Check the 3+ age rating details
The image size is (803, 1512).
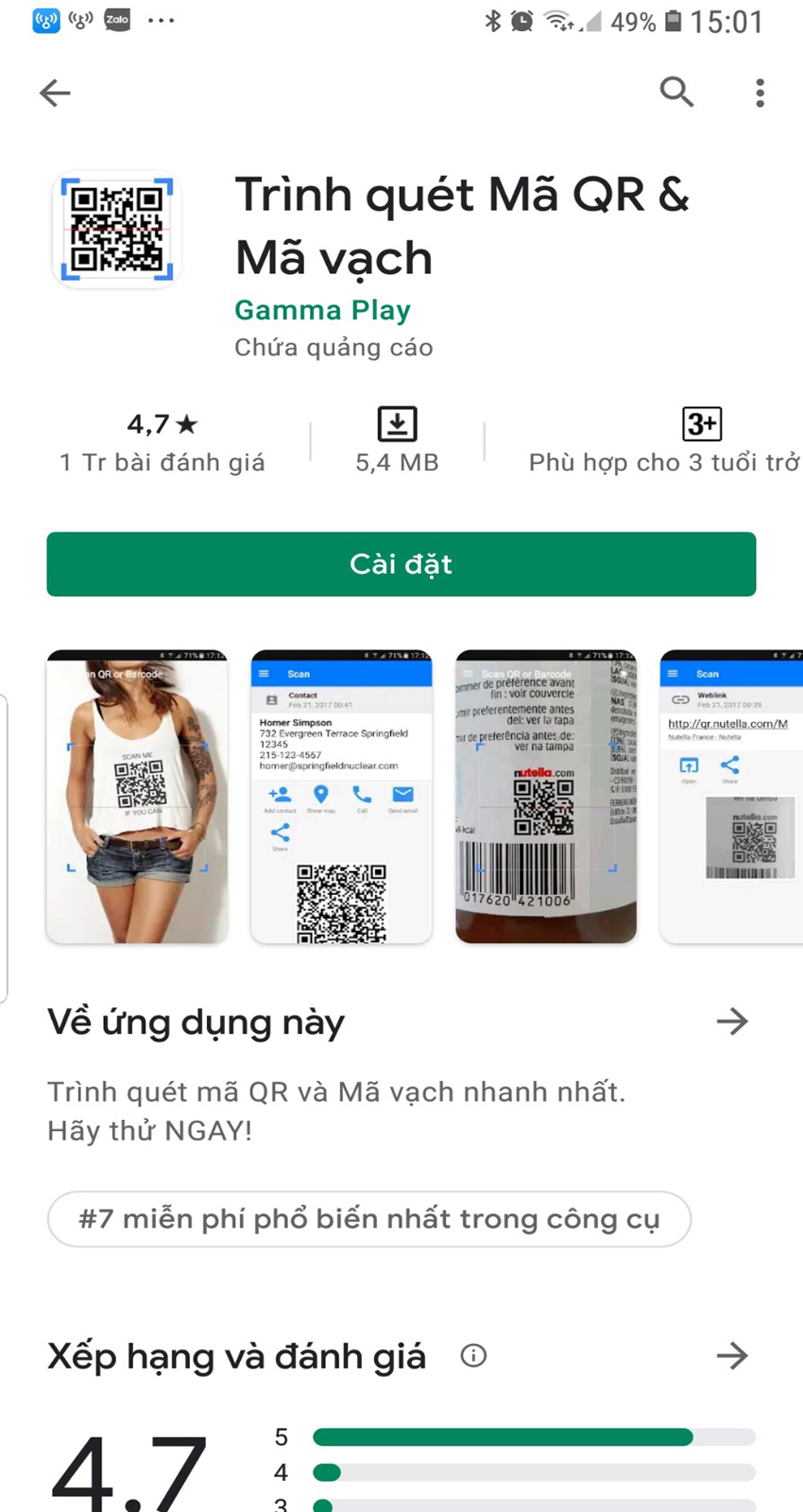tap(701, 442)
